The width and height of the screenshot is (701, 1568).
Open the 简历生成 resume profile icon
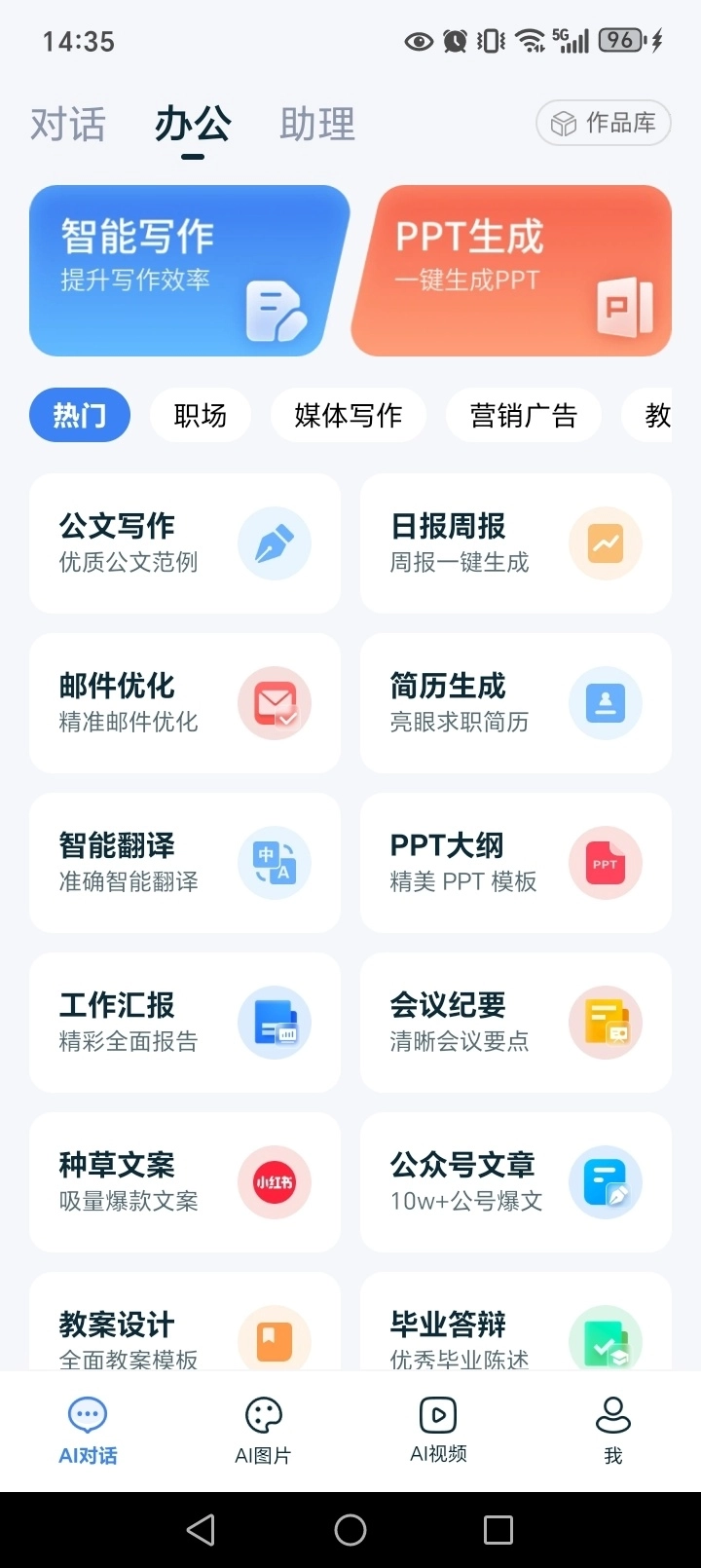[606, 703]
